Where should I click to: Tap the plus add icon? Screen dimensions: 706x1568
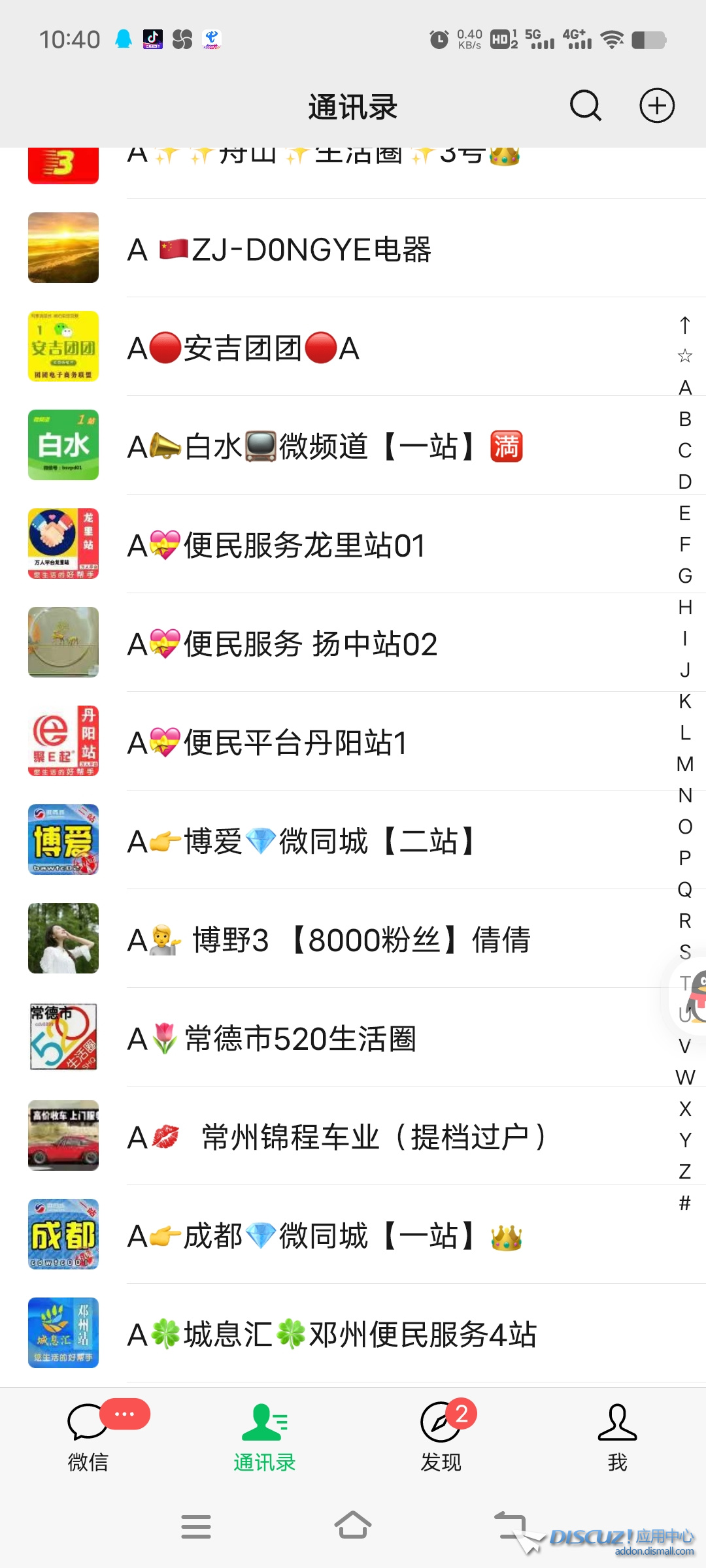pos(656,106)
